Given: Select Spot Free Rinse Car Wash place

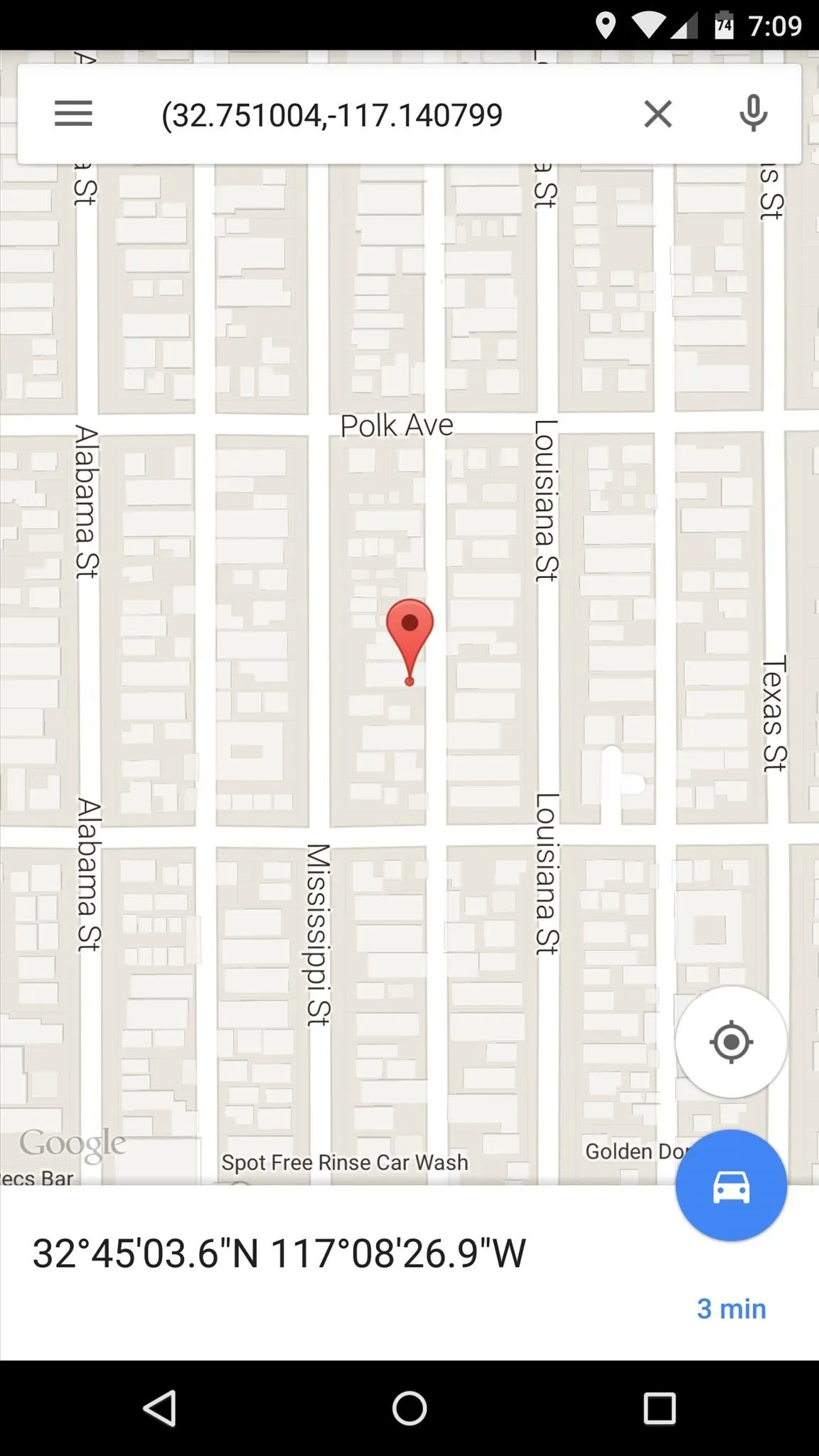Looking at the screenshot, I should [345, 1162].
